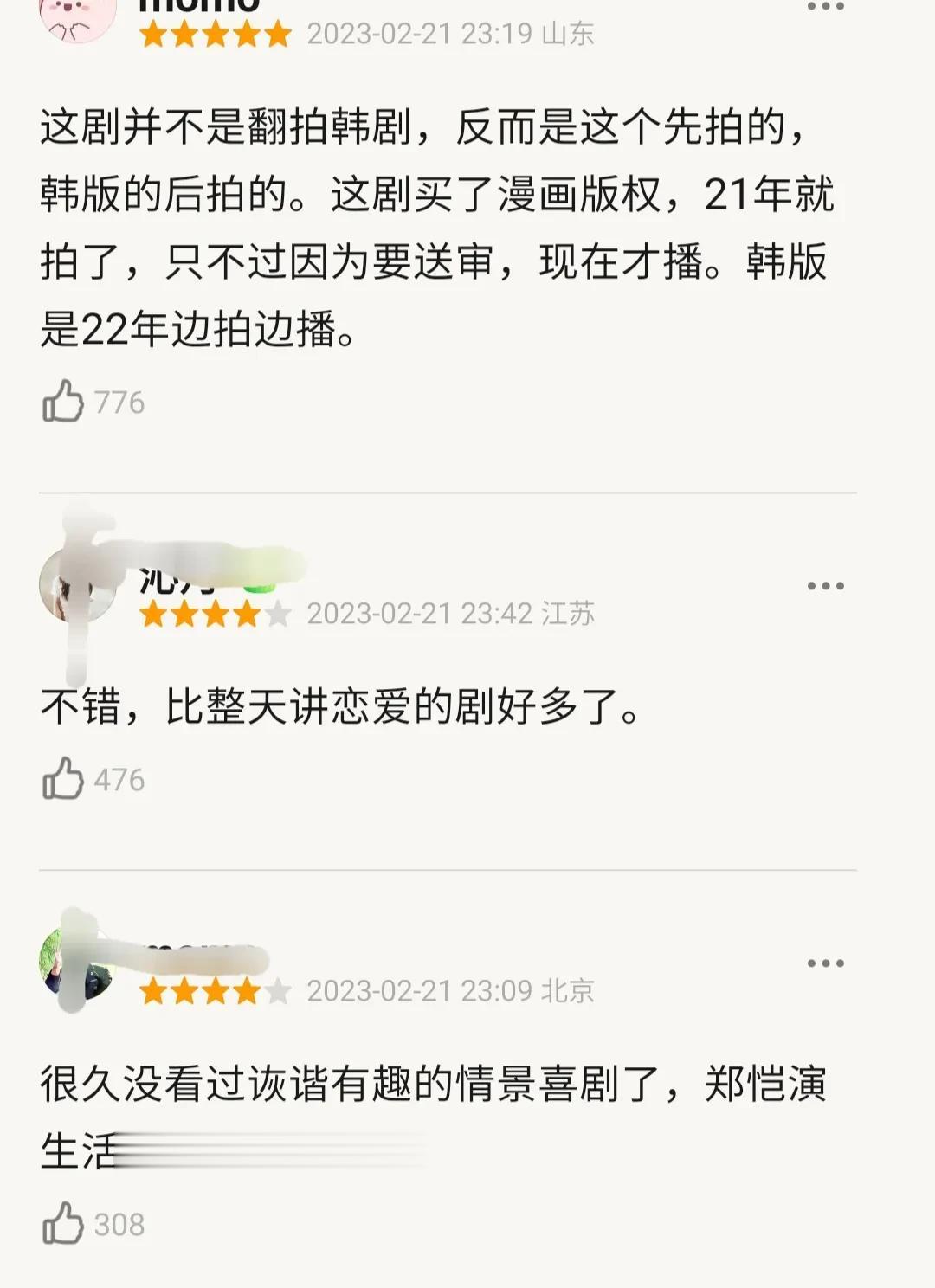Viewport: 935px width, 1288px height.
Task: Like the 江苏 review with 476 likes
Action: (63, 779)
